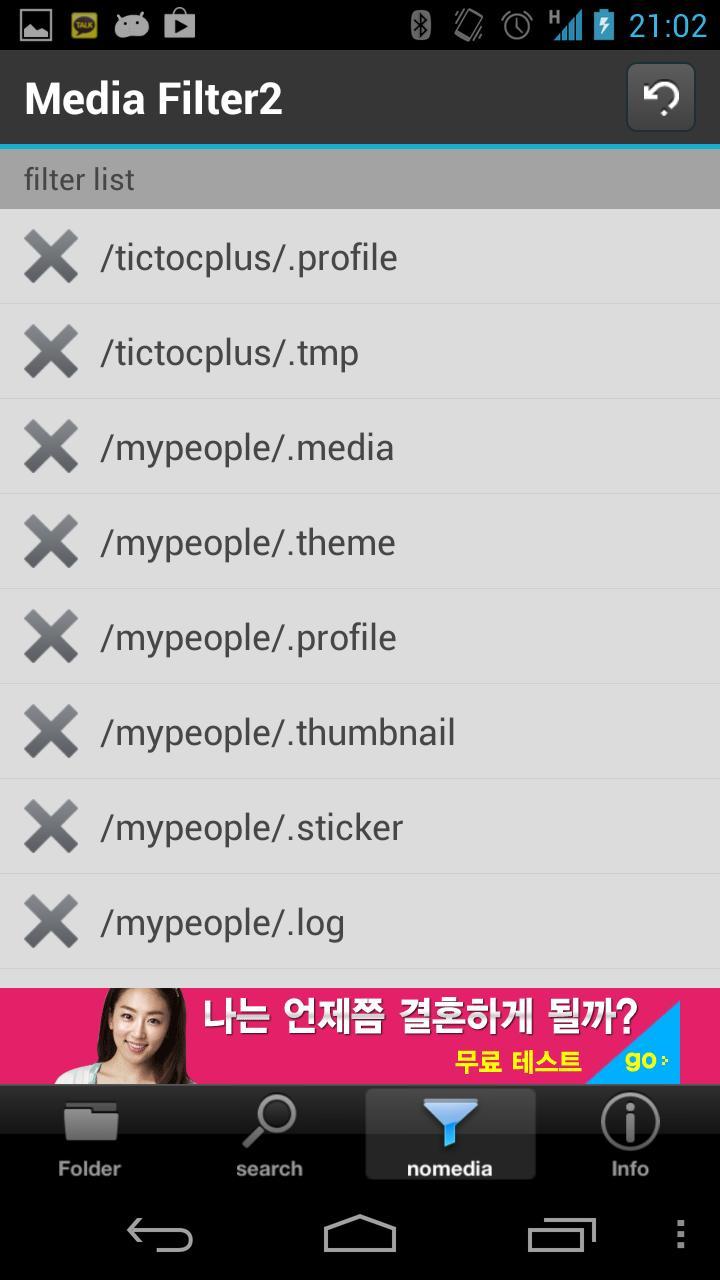720x1280 pixels.
Task: Delete the /mypeople/.log filter entry
Action: 51,921
